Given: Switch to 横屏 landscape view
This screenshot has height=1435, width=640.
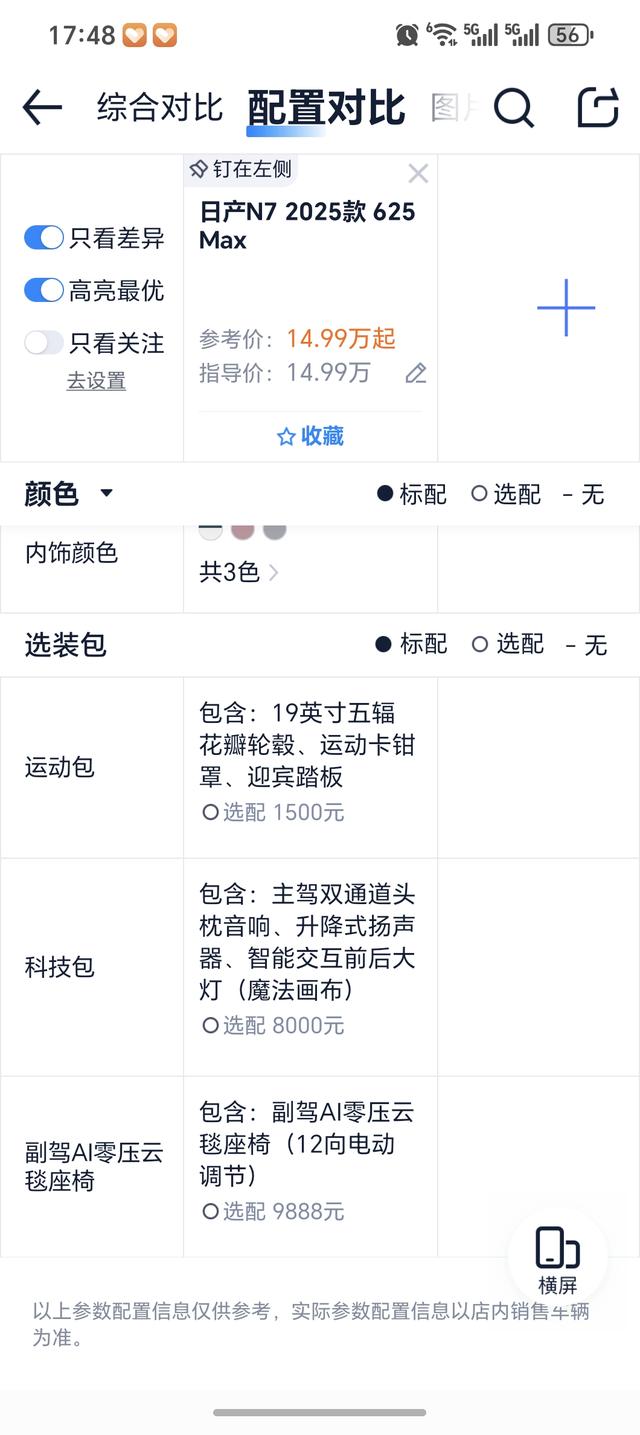Looking at the screenshot, I should (557, 1260).
